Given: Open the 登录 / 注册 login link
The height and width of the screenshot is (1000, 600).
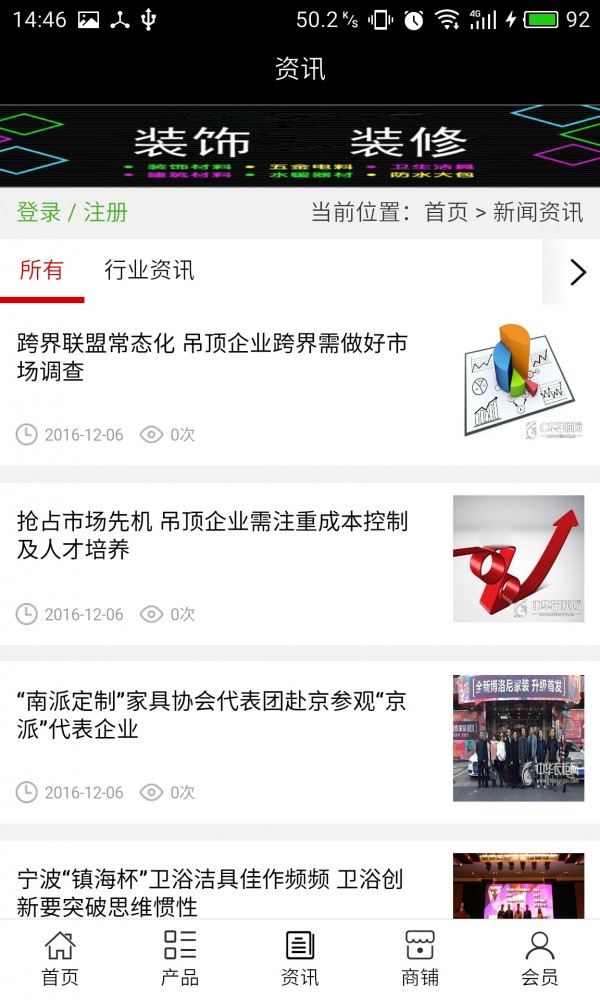Looking at the screenshot, I should point(72,212).
